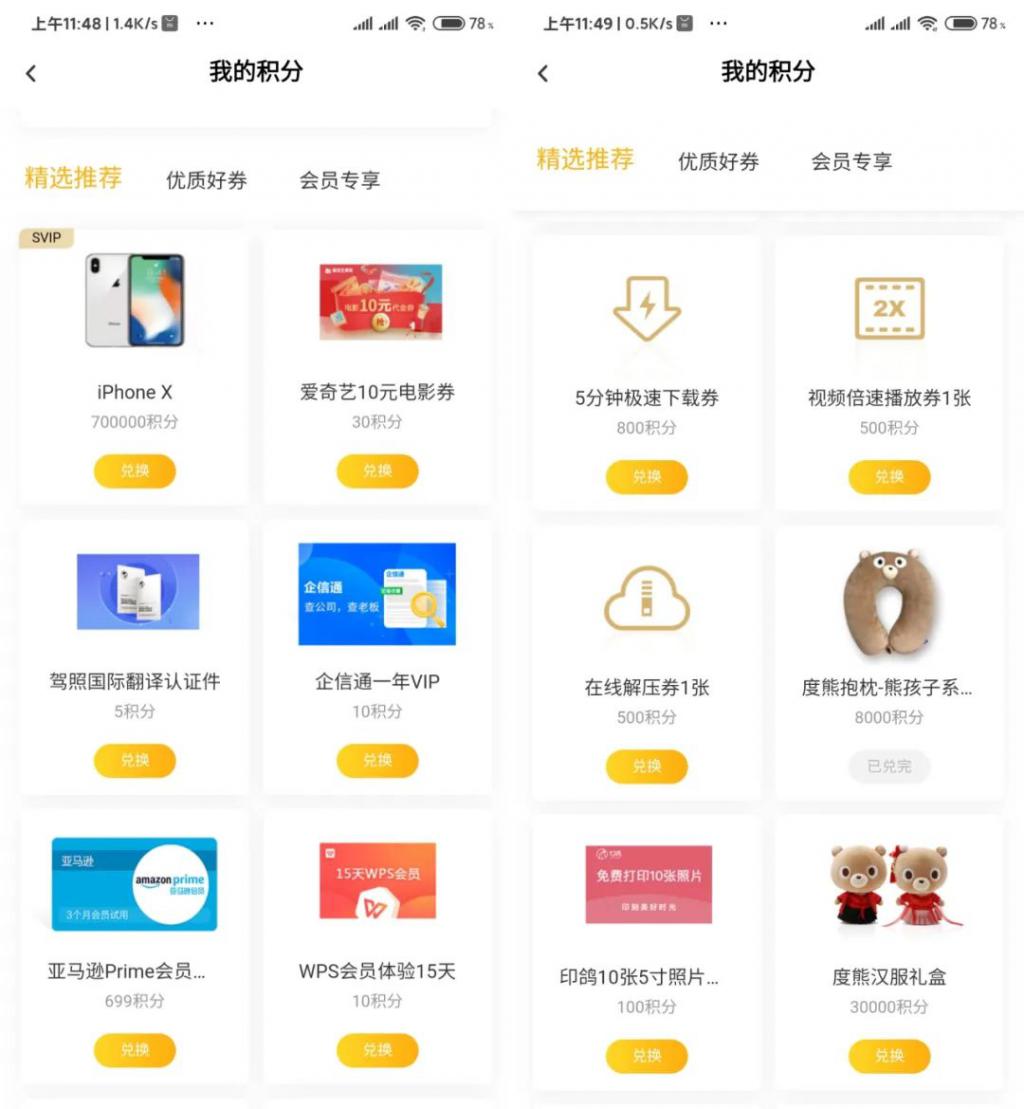
Task: Exchange 800 points for 5分钟极速下载券
Action: click(647, 477)
